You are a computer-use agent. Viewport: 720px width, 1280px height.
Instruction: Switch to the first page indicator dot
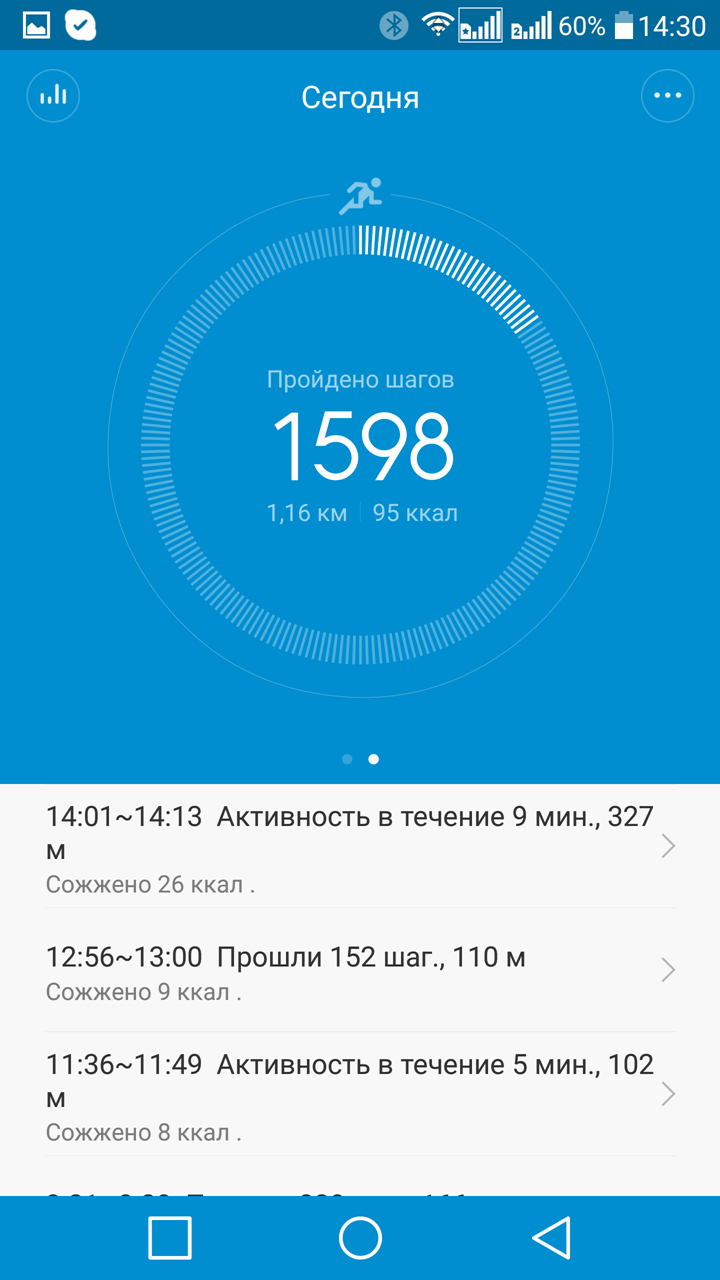pyautogui.click(x=347, y=759)
